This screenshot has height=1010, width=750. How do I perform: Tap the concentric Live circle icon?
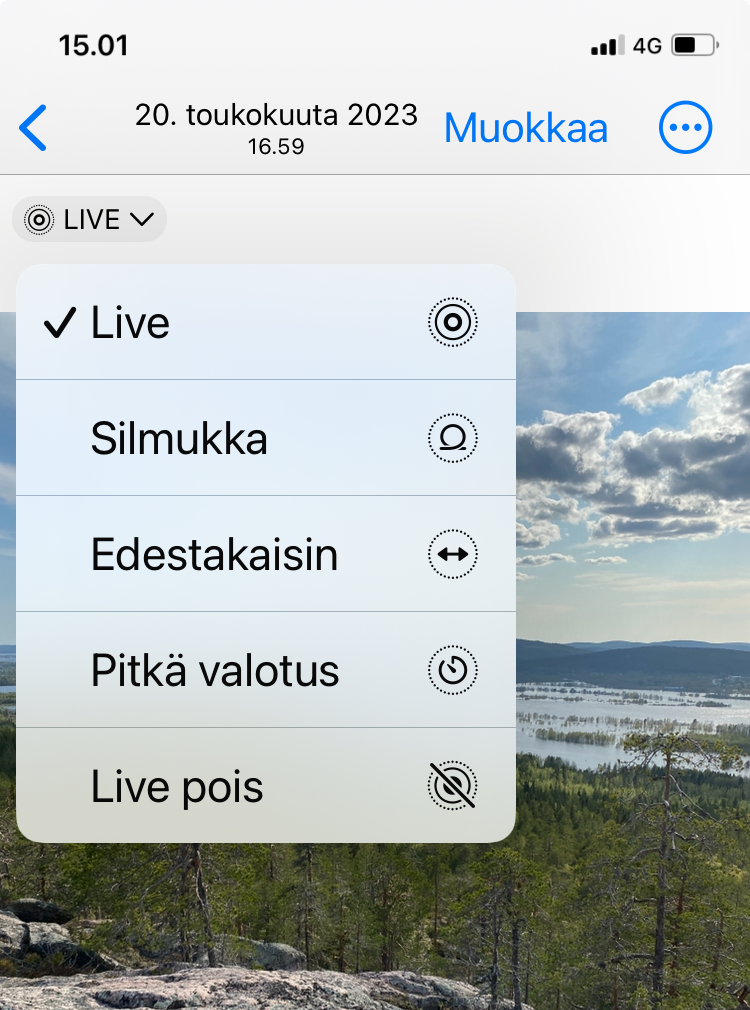pyautogui.click(x=452, y=322)
